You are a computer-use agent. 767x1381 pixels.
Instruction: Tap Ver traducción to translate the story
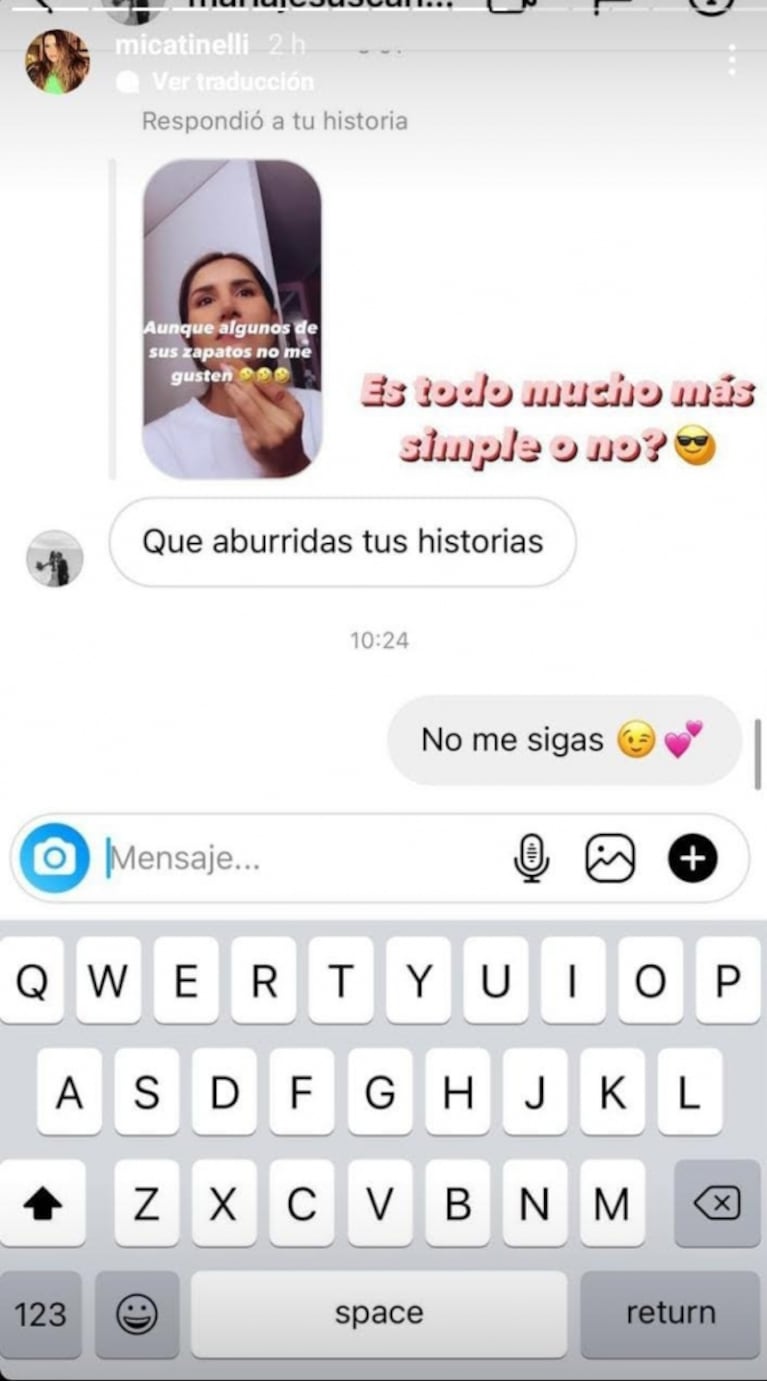pos(232,81)
